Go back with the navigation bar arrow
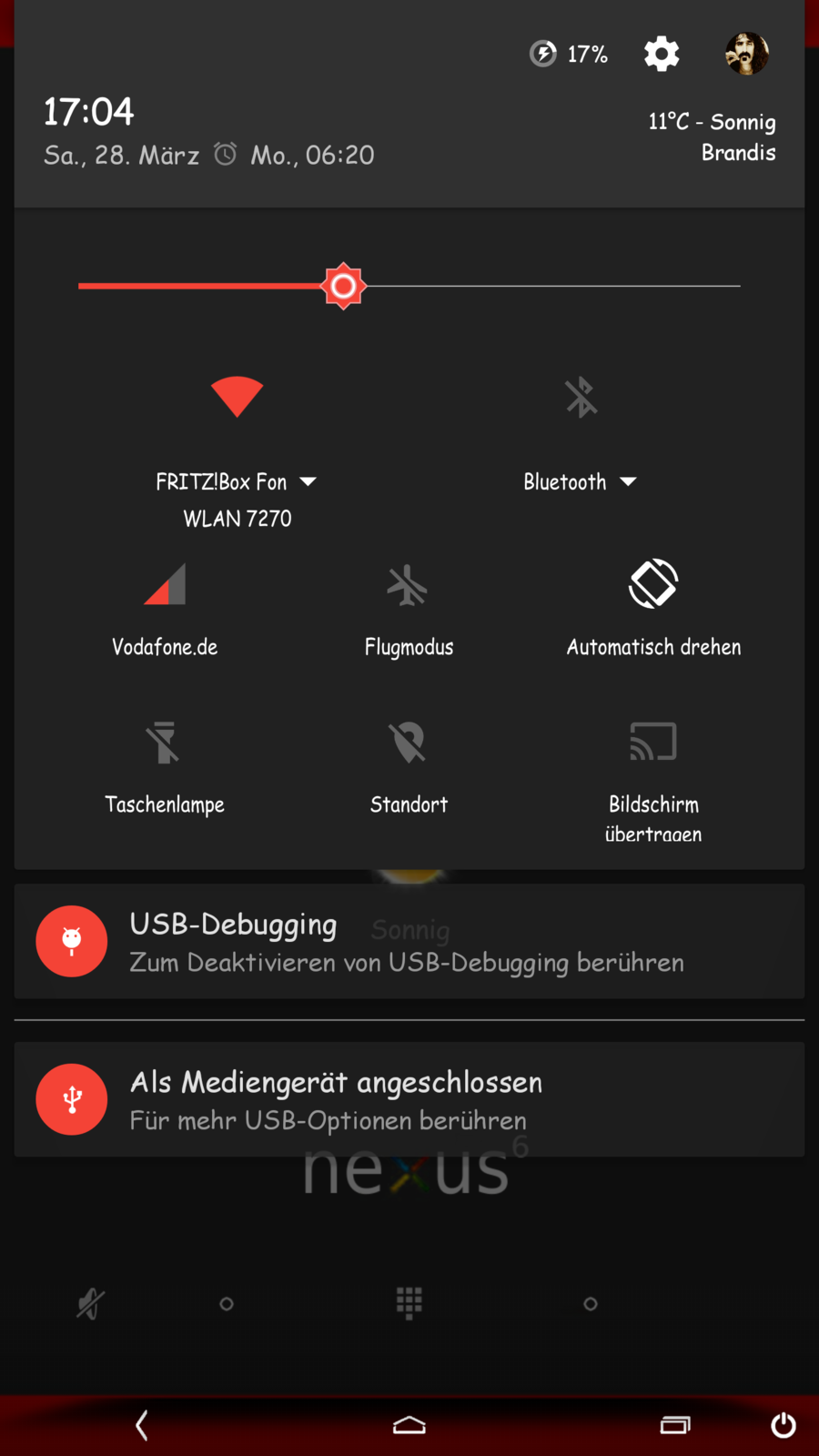This screenshot has height=1456, width=819. tap(142, 1425)
